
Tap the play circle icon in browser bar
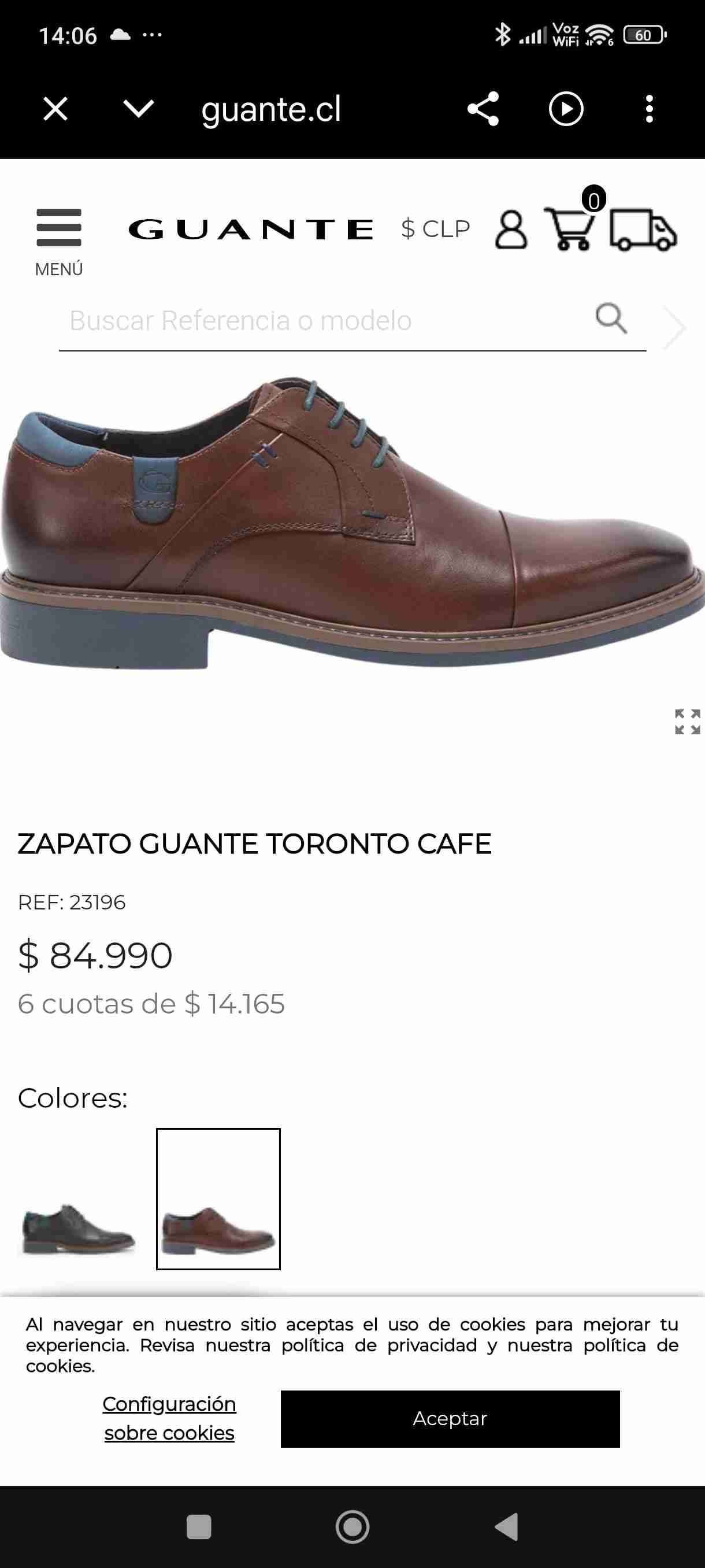point(566,110)
